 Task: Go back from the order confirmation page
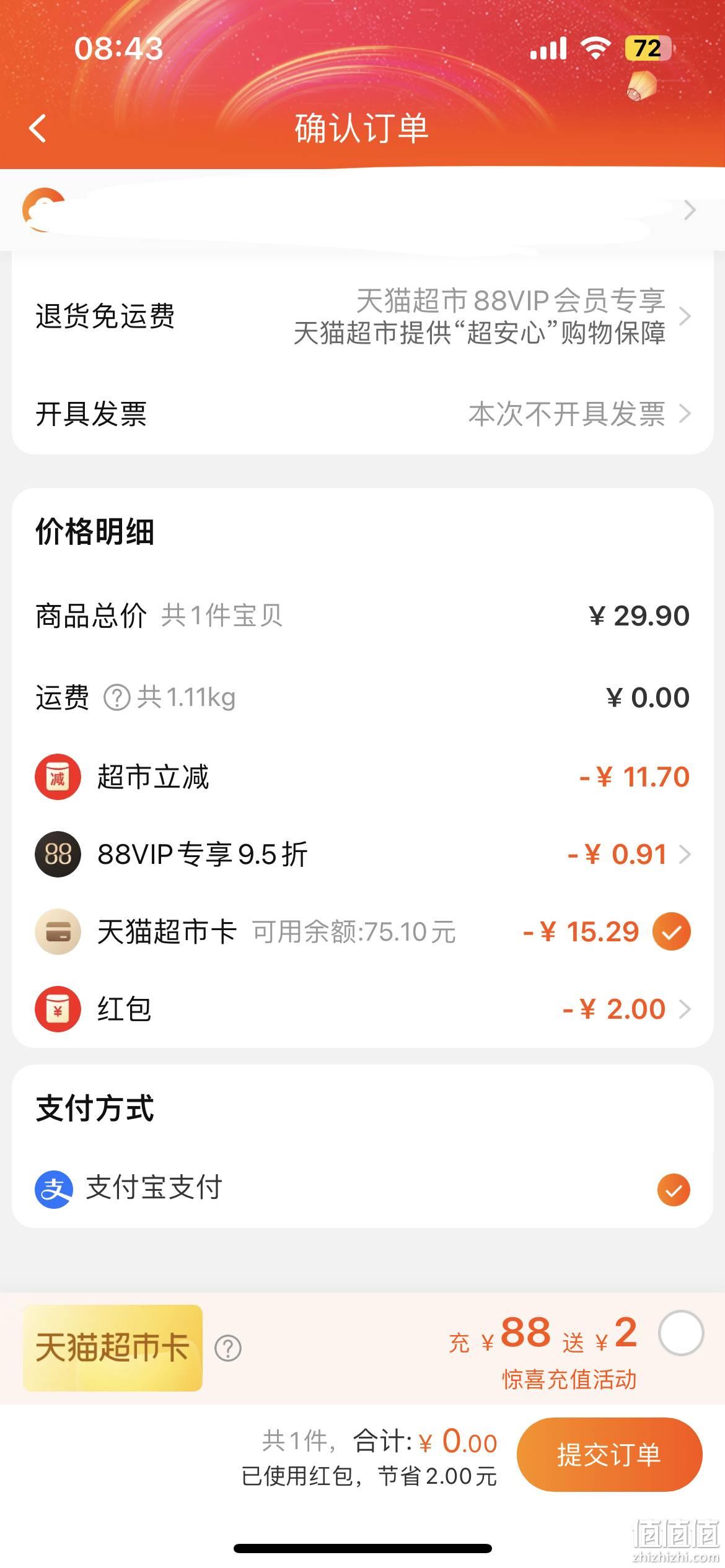tap(38, 129)
